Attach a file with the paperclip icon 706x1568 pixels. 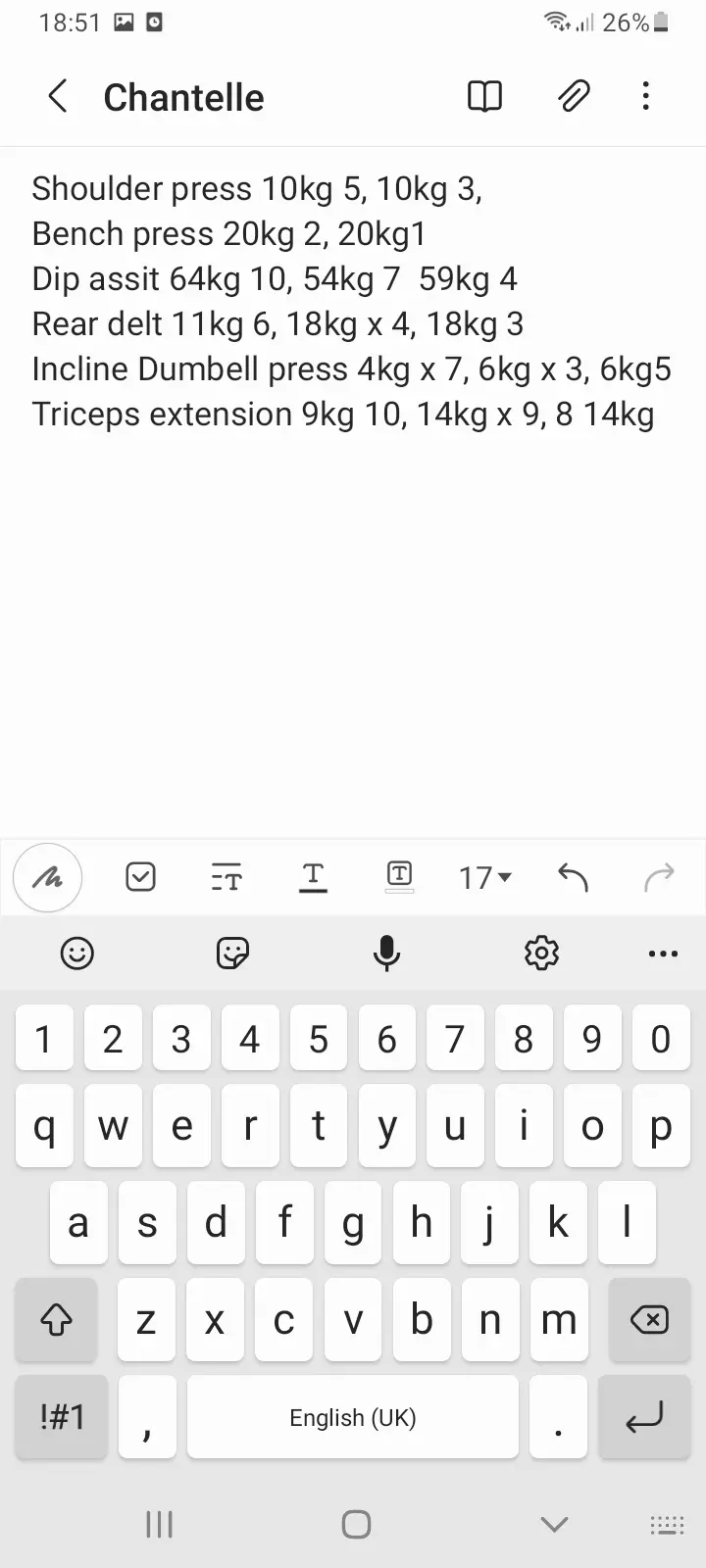[574, 97]
